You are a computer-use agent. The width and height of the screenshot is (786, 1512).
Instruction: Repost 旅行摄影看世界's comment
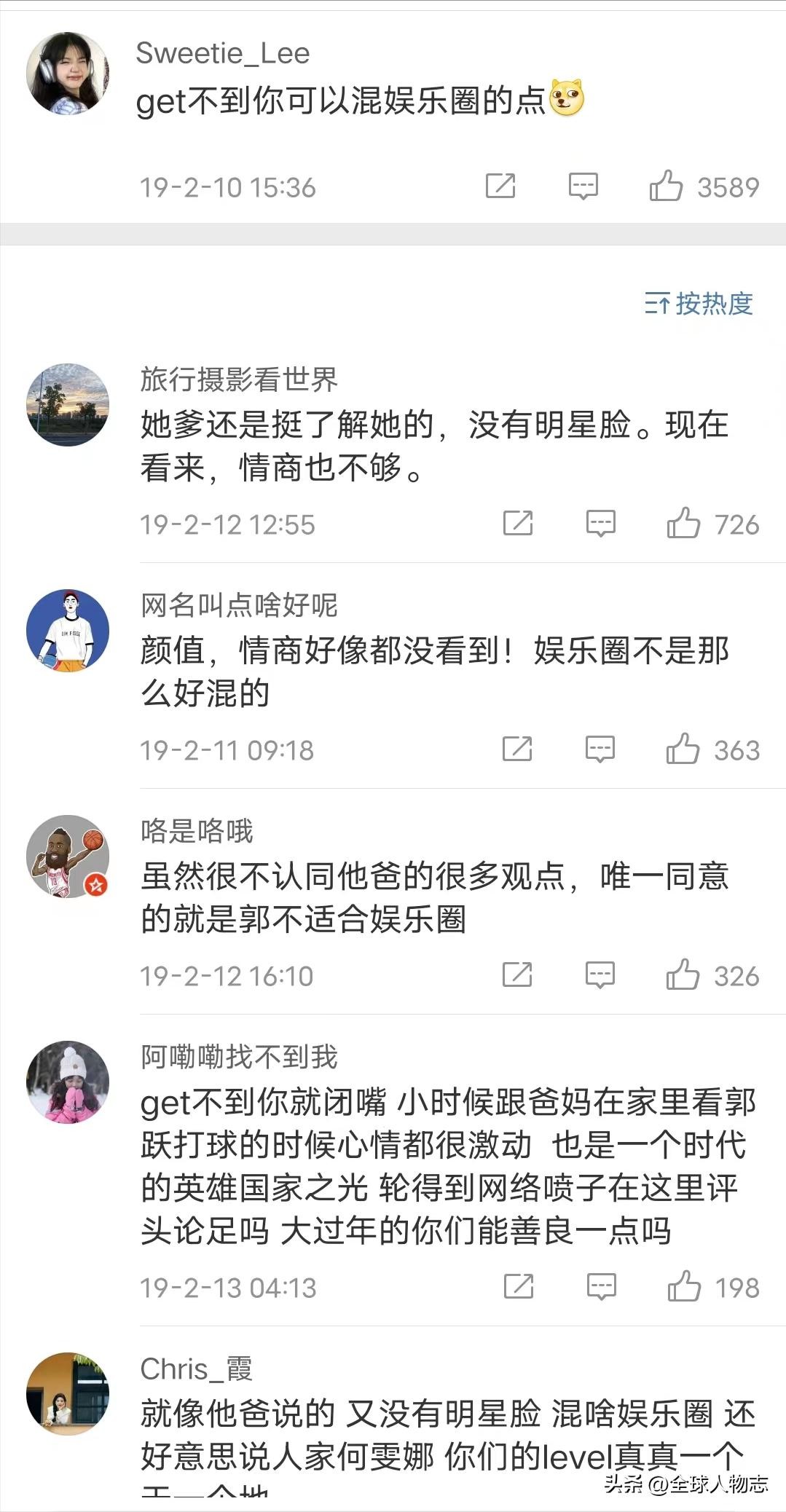coord(518,523)
